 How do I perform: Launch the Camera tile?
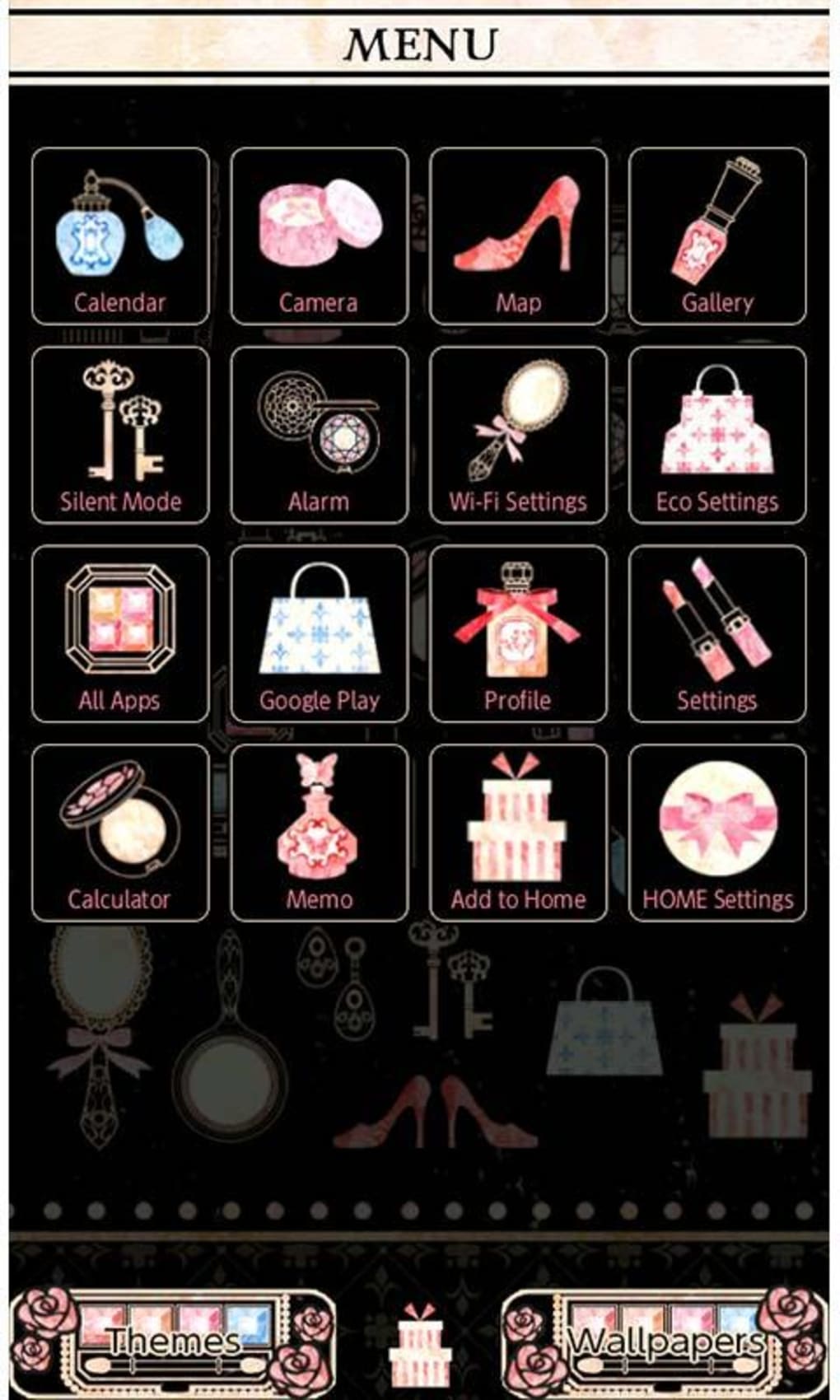(x=320, y=236)
